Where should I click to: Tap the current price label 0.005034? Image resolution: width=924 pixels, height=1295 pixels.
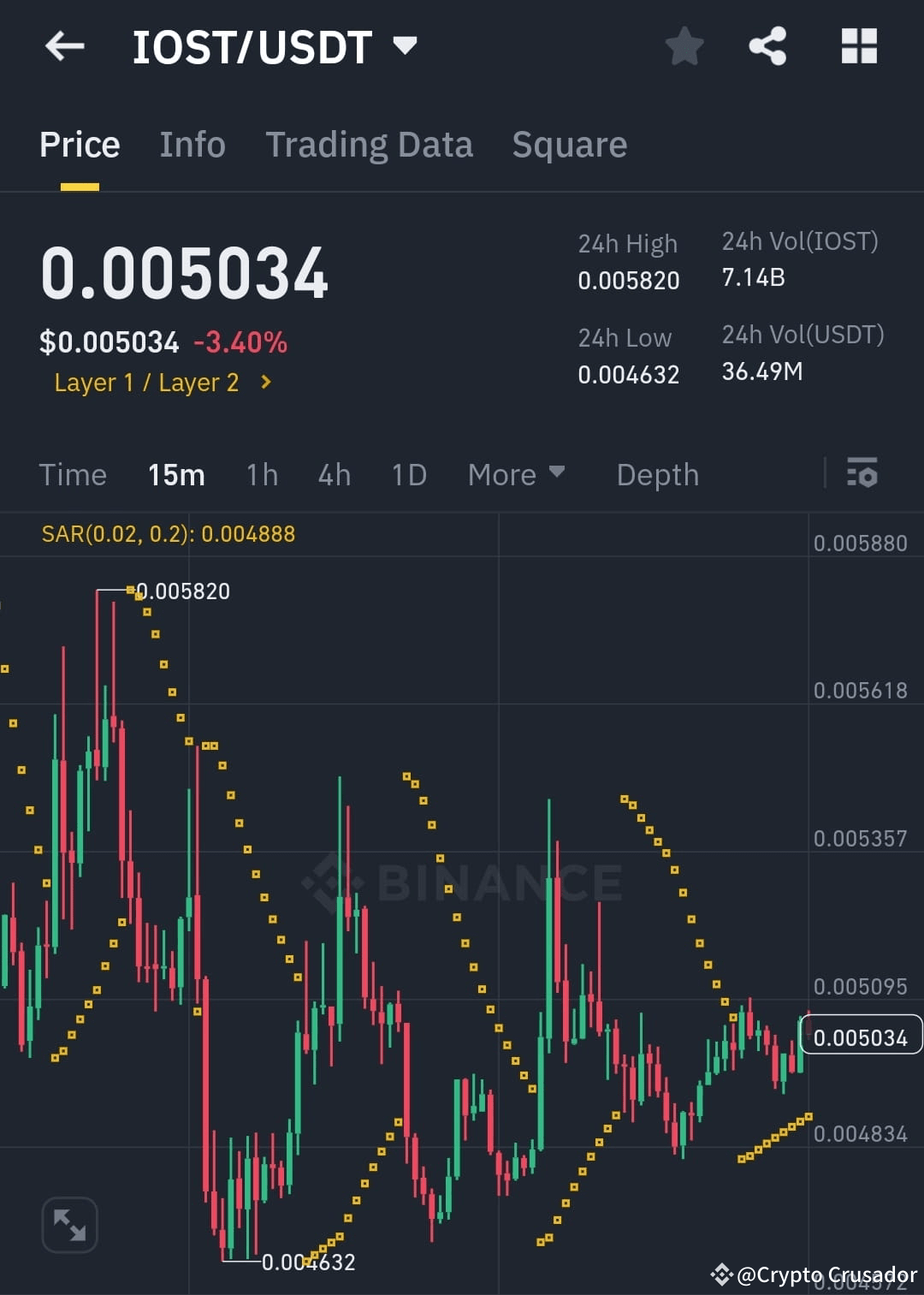click(x=860, y=1036)
